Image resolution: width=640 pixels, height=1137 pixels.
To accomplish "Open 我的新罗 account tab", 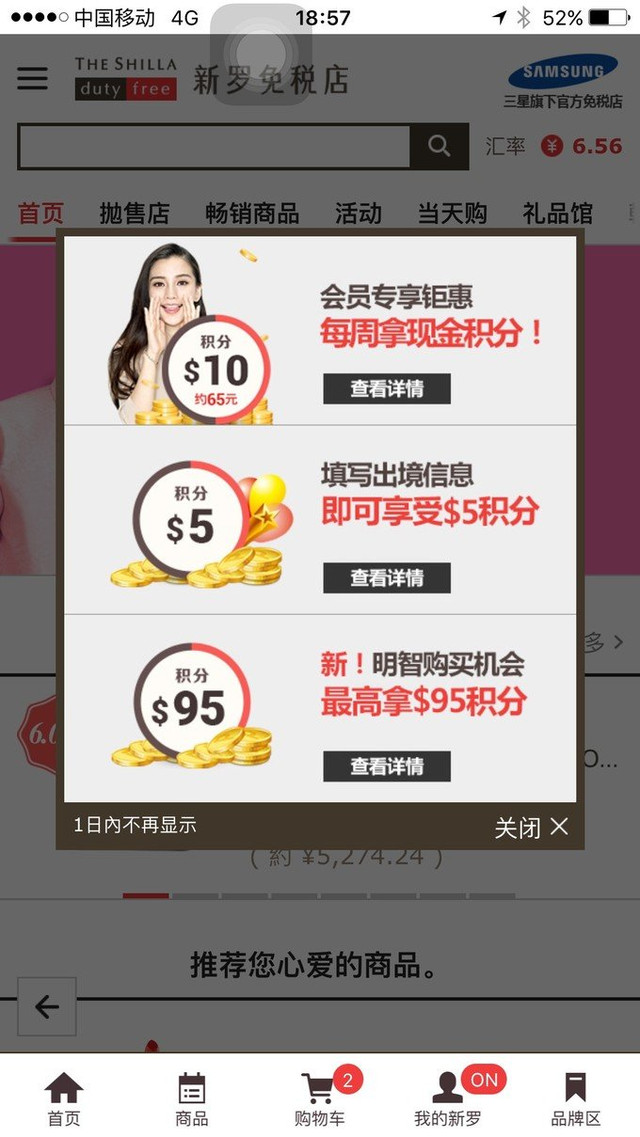I will (448, 1098).
